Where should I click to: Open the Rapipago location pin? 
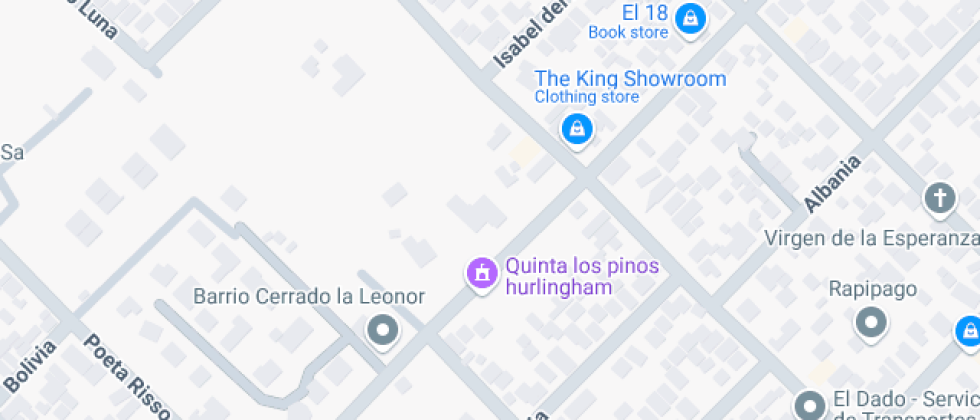coord(871,322)
